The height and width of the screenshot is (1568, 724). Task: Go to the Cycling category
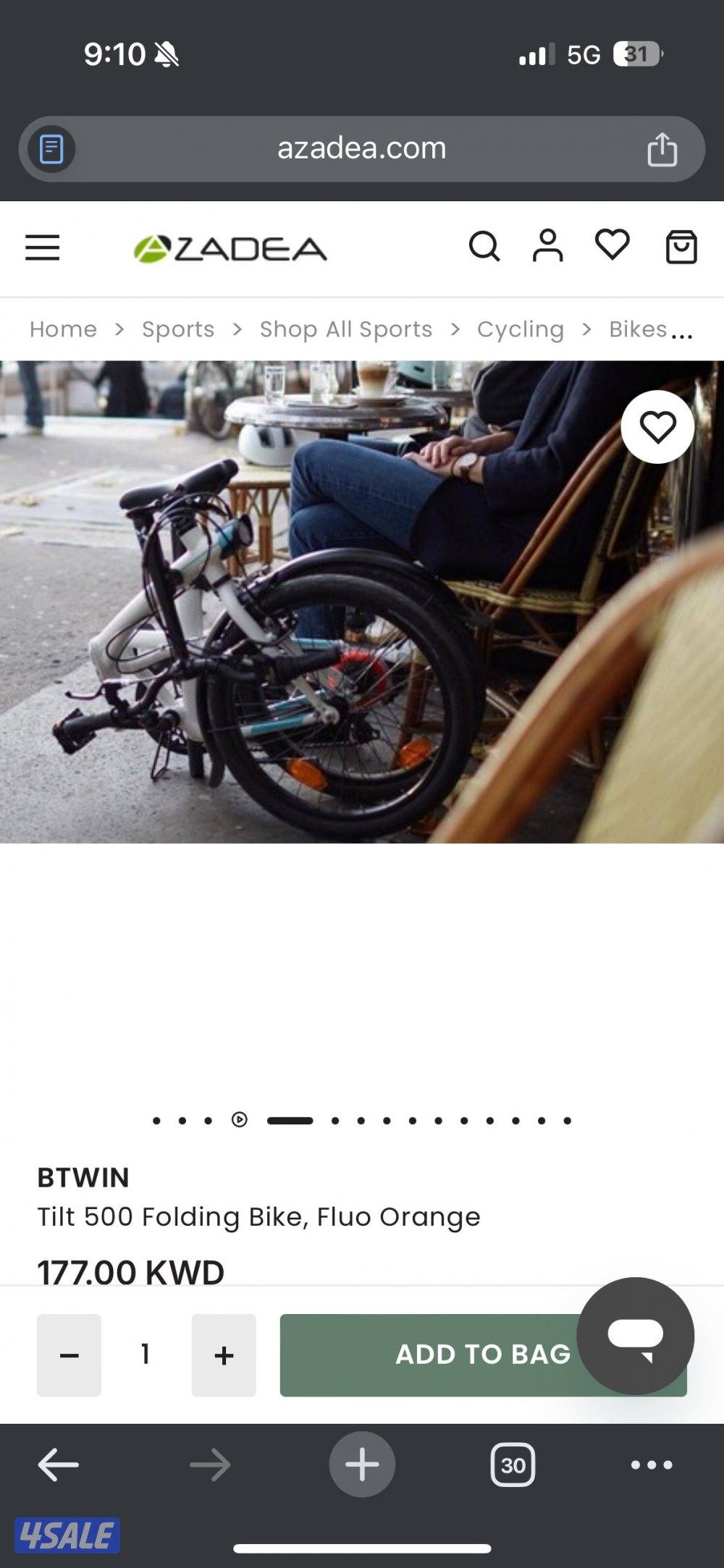click(x=521, y=329)
